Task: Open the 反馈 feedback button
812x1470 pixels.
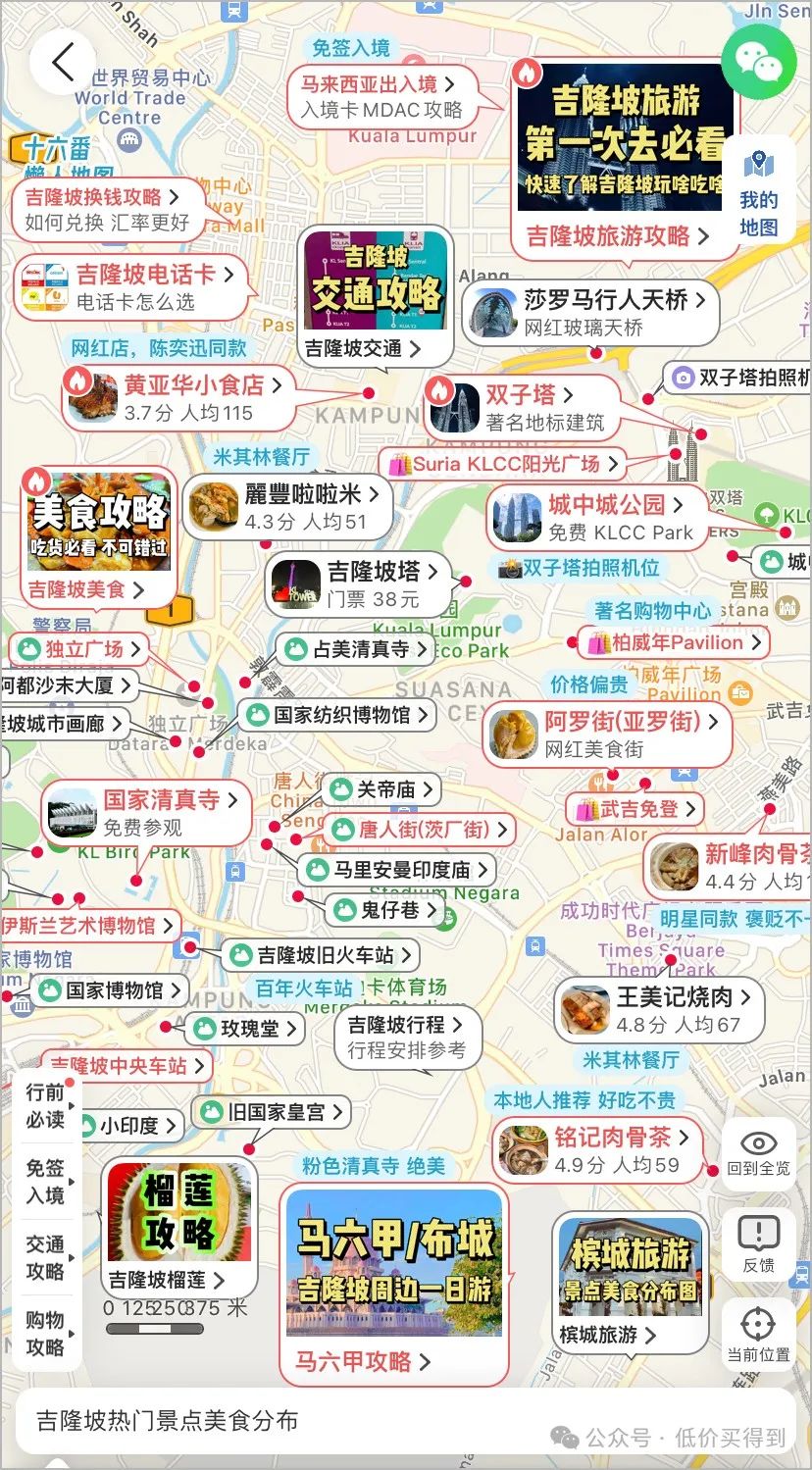Action: click(758, 1244)
